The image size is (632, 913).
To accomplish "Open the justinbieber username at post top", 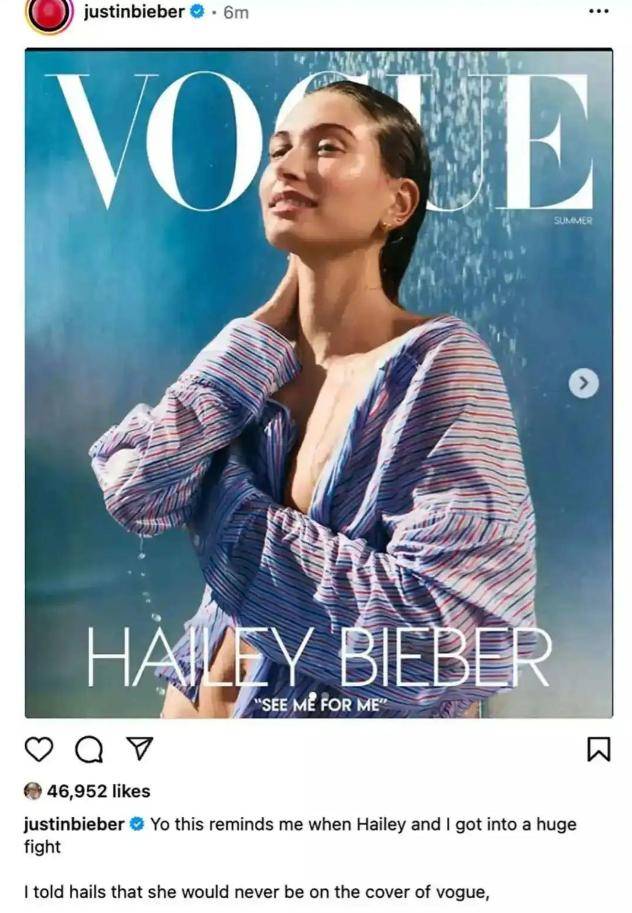I will 134,12.
